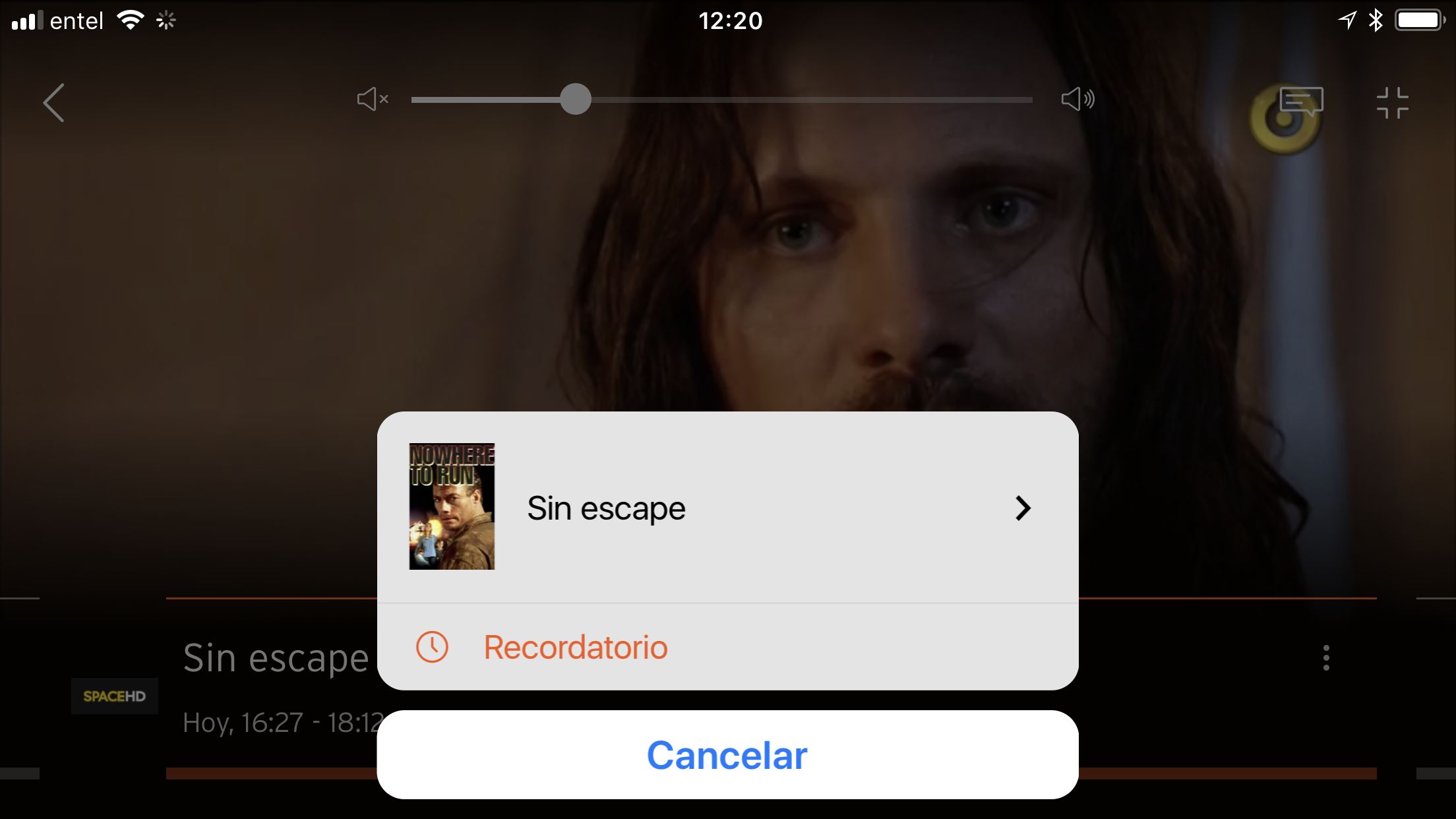Exit fullscreen mode
Image resolution: width=1456 pixels, height=819 pixels.
point(1392,102)
